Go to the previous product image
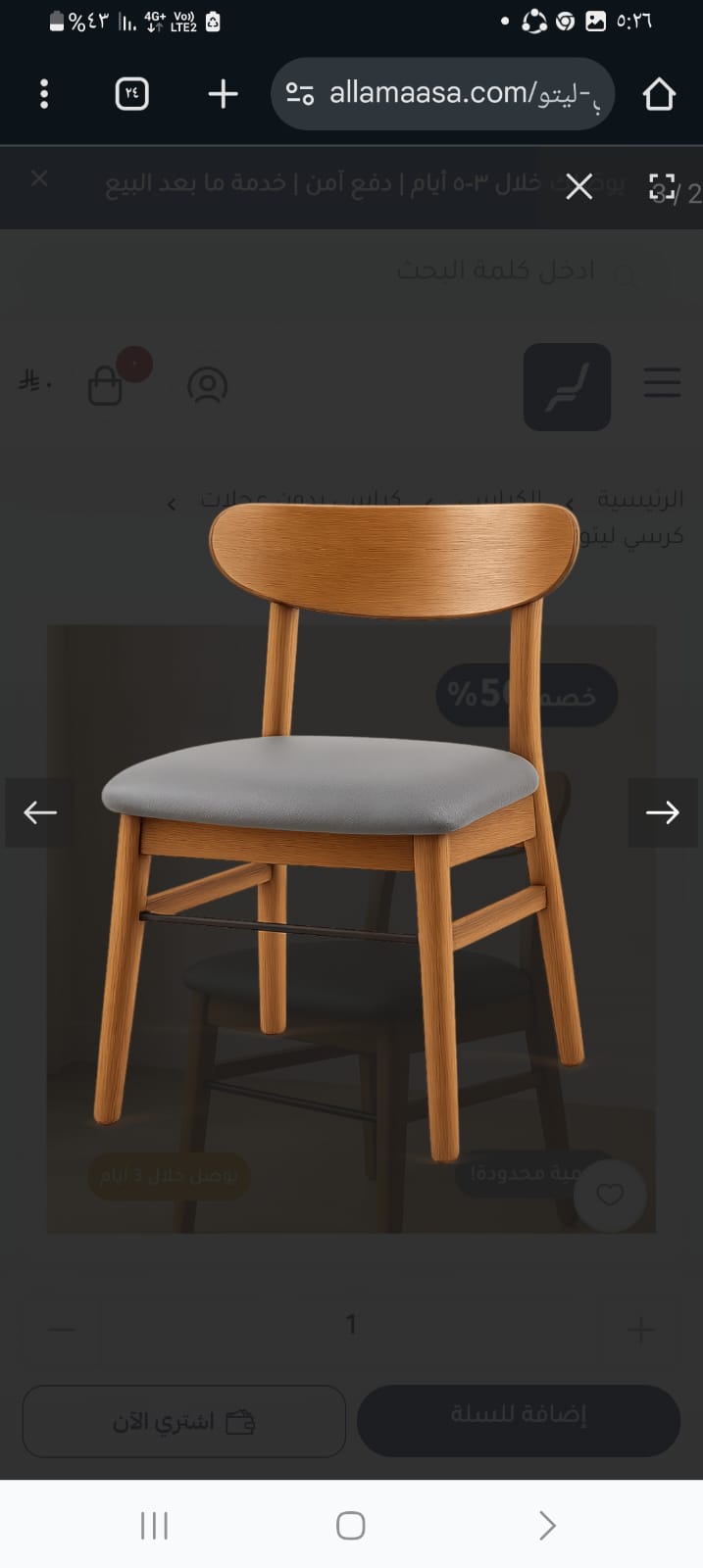 (40, 812)
